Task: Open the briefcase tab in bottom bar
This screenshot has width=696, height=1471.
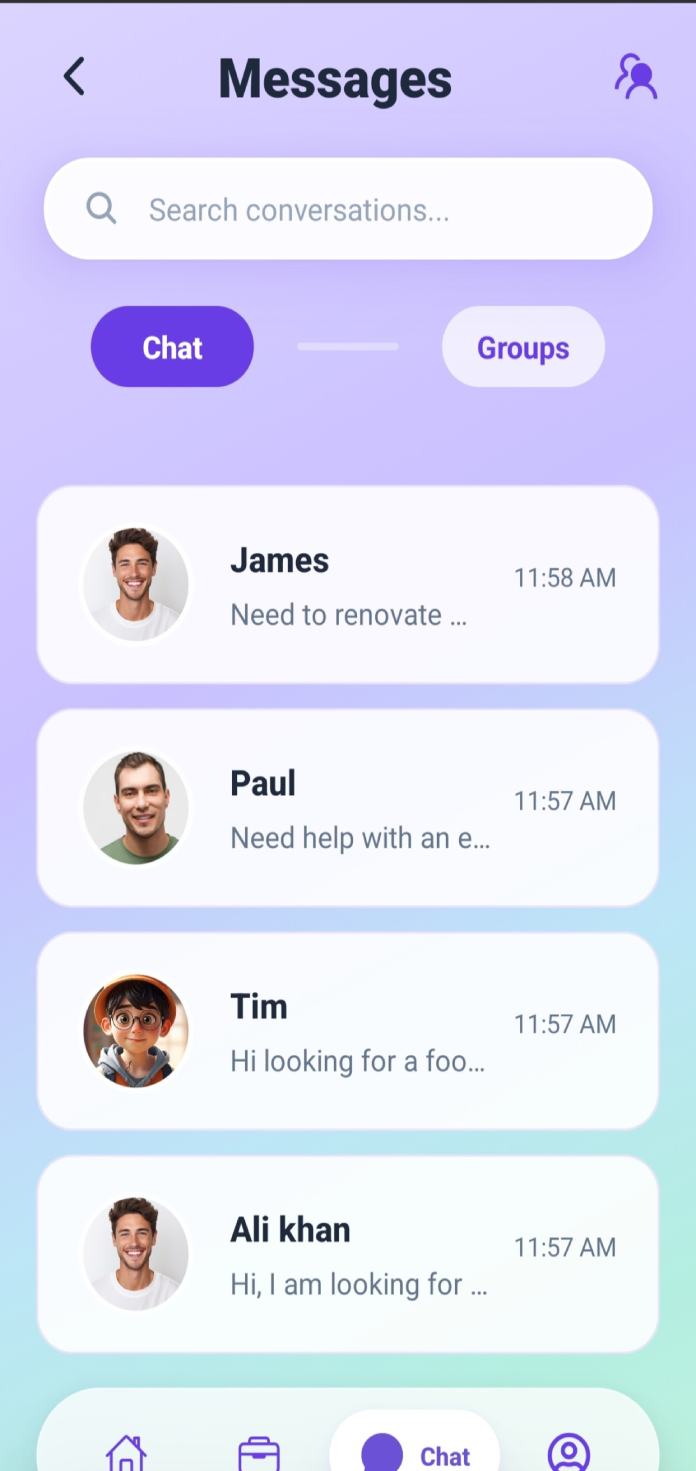Action: [259, 1453]
